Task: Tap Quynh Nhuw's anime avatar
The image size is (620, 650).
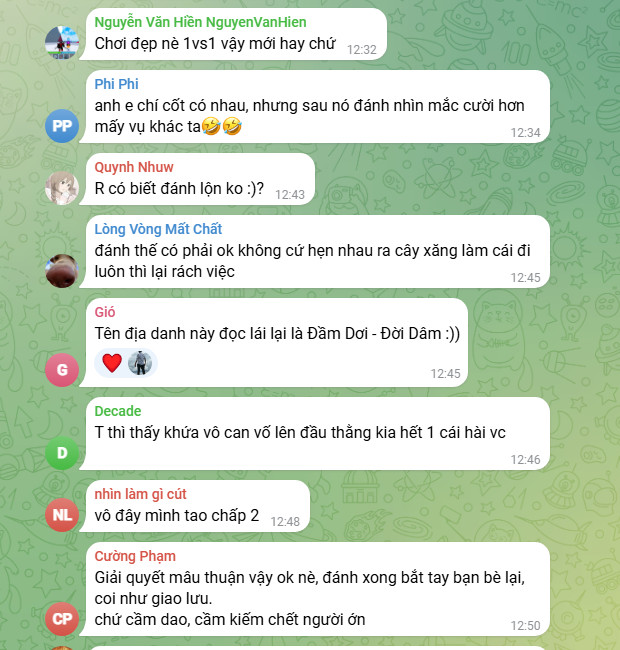Action: 62,188
